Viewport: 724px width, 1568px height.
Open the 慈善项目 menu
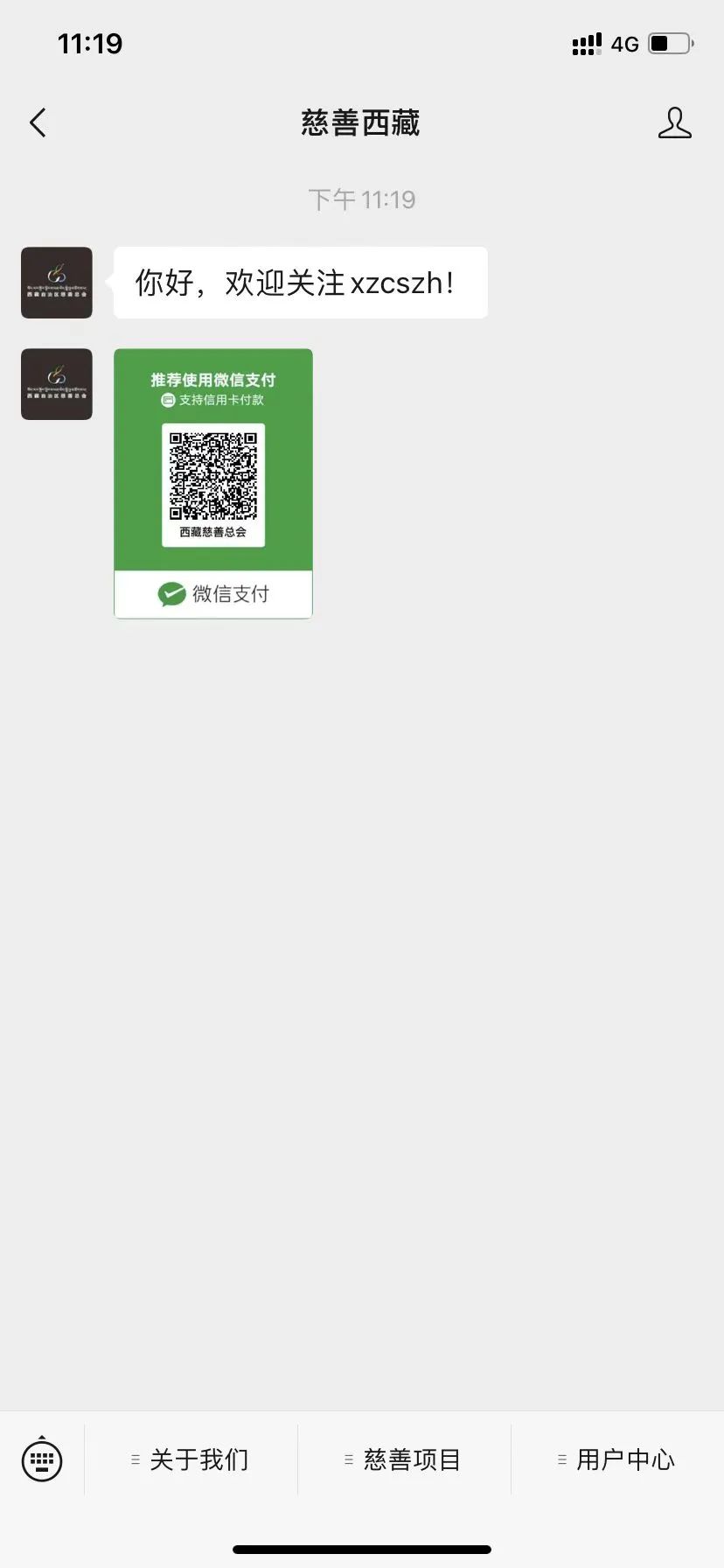pos(404,1459)
